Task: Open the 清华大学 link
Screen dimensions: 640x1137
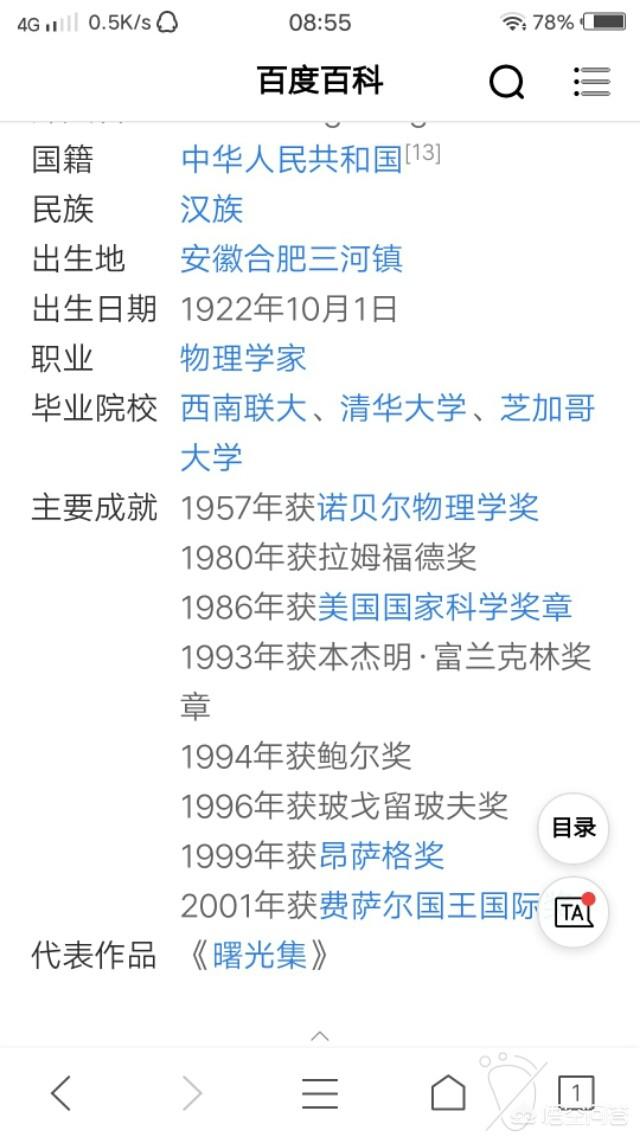Action: (404, 408)
